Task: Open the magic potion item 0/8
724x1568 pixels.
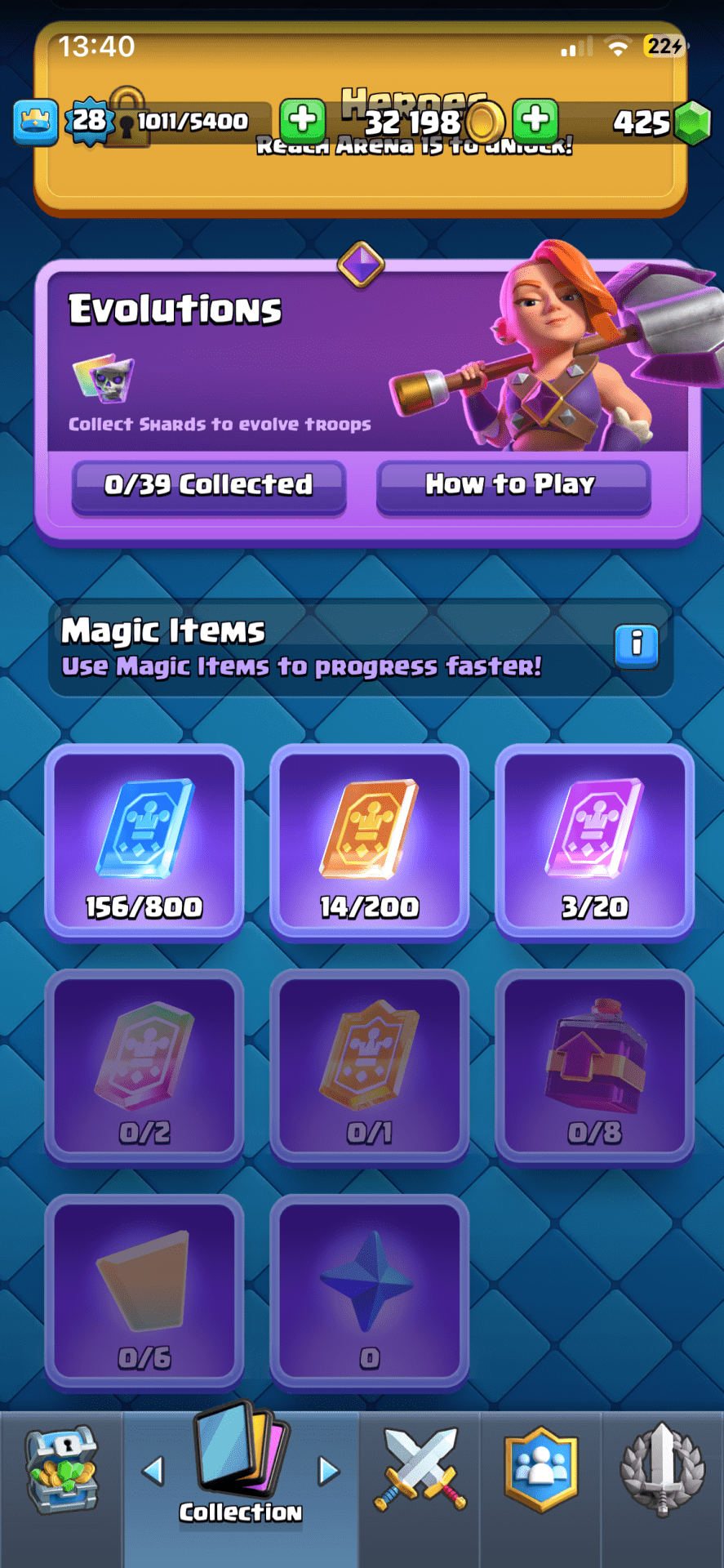Action: pos(594,1067)
